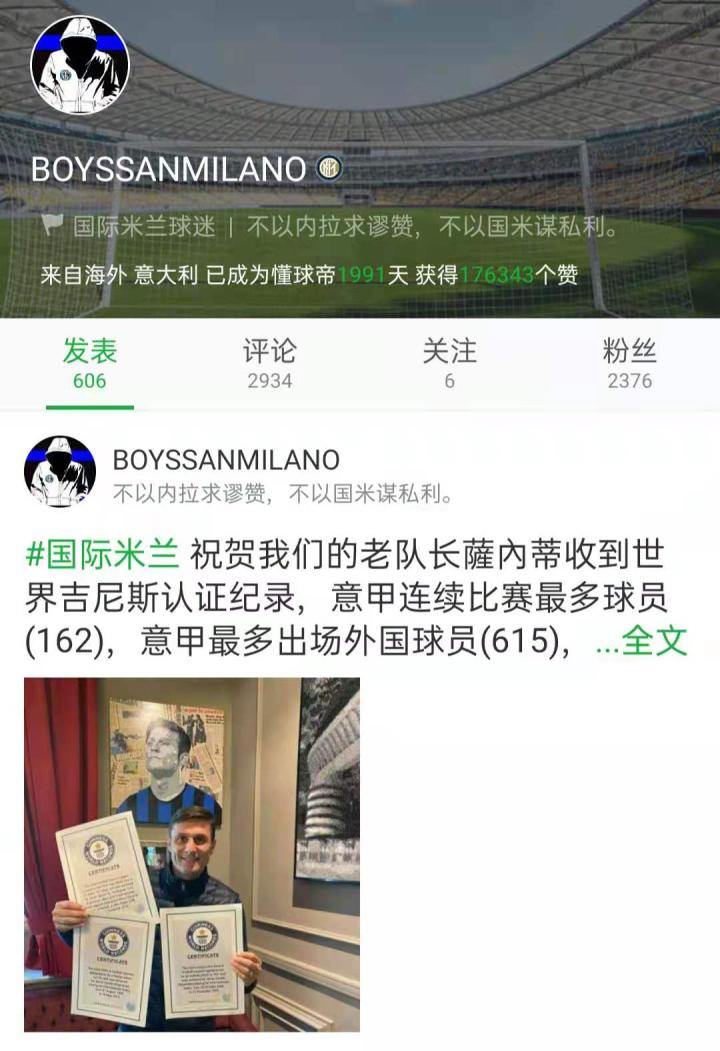
Task: Open the 粉丝 followers tab
Action: [629, 363]
